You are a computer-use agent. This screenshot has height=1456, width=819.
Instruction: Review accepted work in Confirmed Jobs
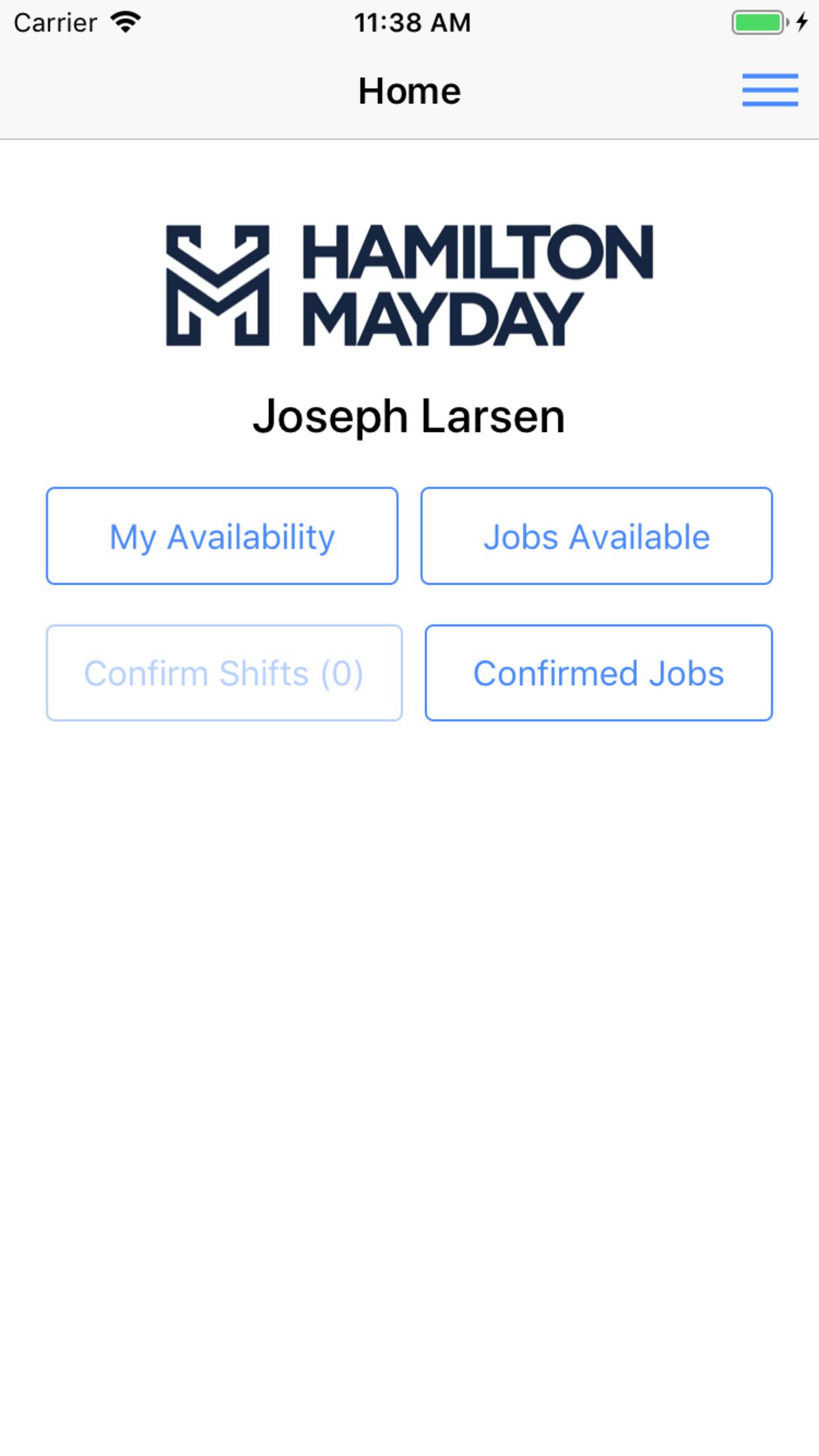(x=599, y=673)
